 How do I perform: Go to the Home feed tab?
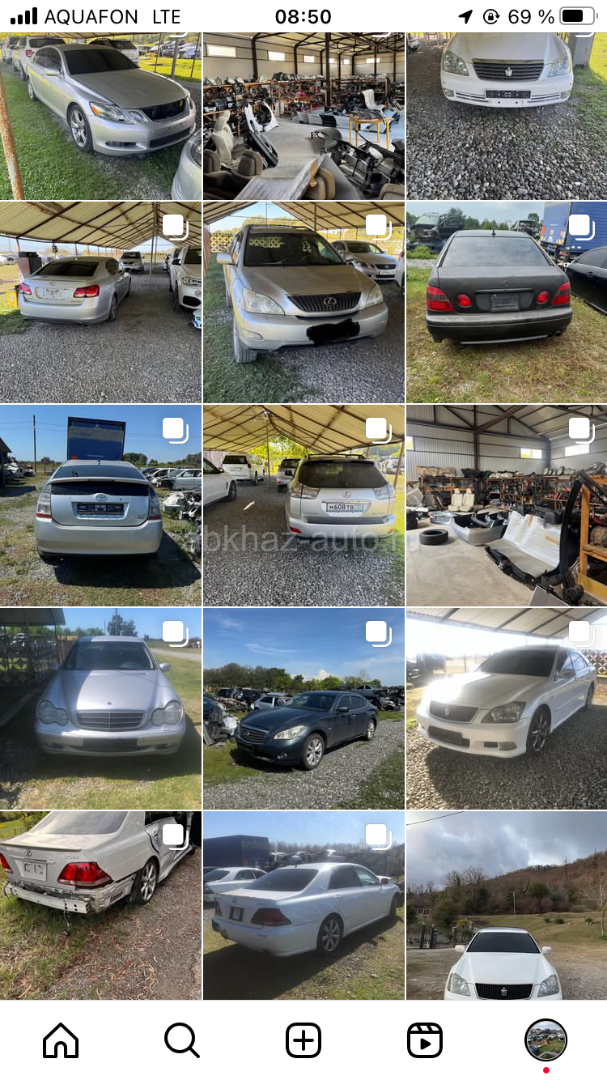pos(61,1041)
